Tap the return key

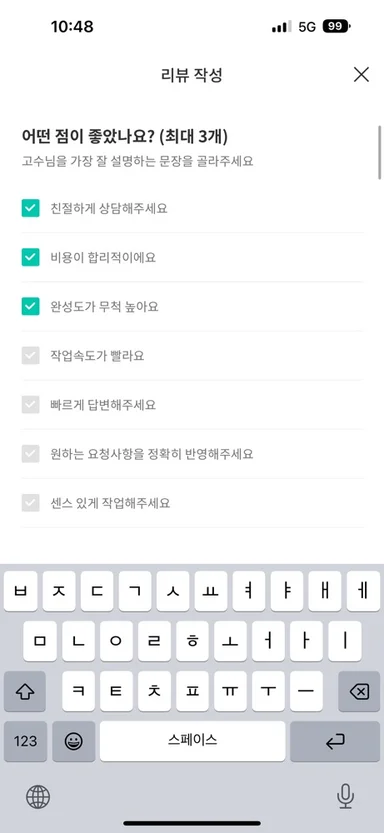335,741
